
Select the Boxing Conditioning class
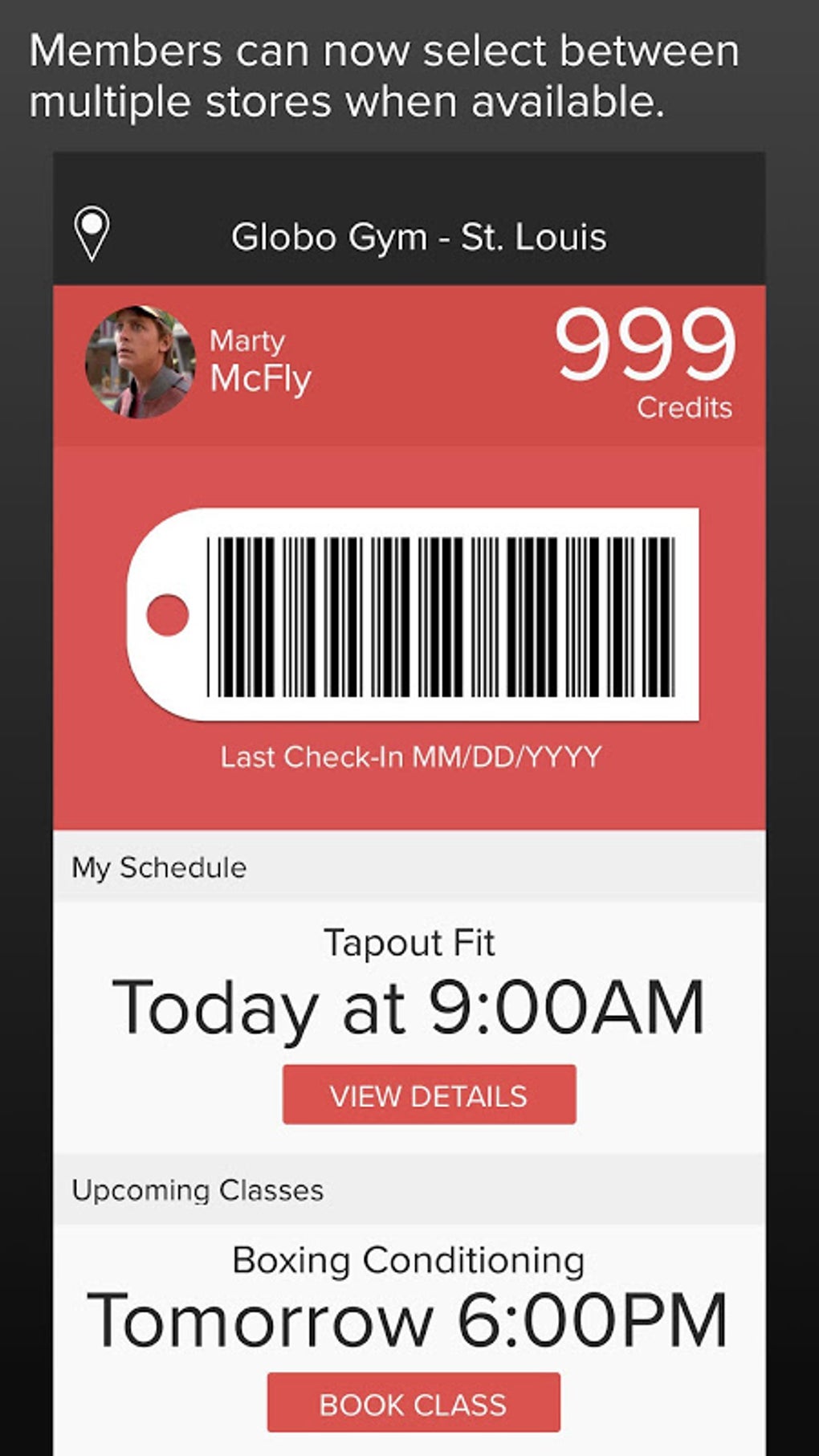(x=409, y=1259)
